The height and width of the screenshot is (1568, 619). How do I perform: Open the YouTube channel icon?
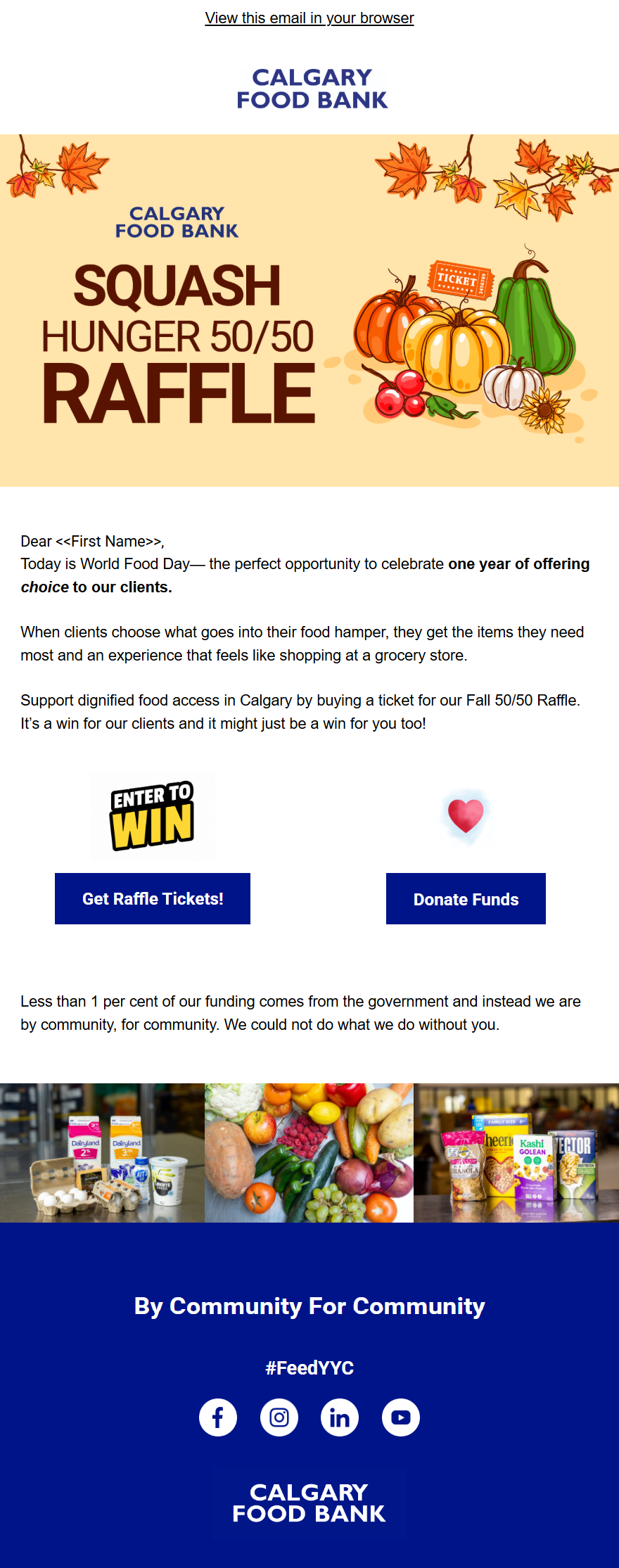tap(401, 1417)
